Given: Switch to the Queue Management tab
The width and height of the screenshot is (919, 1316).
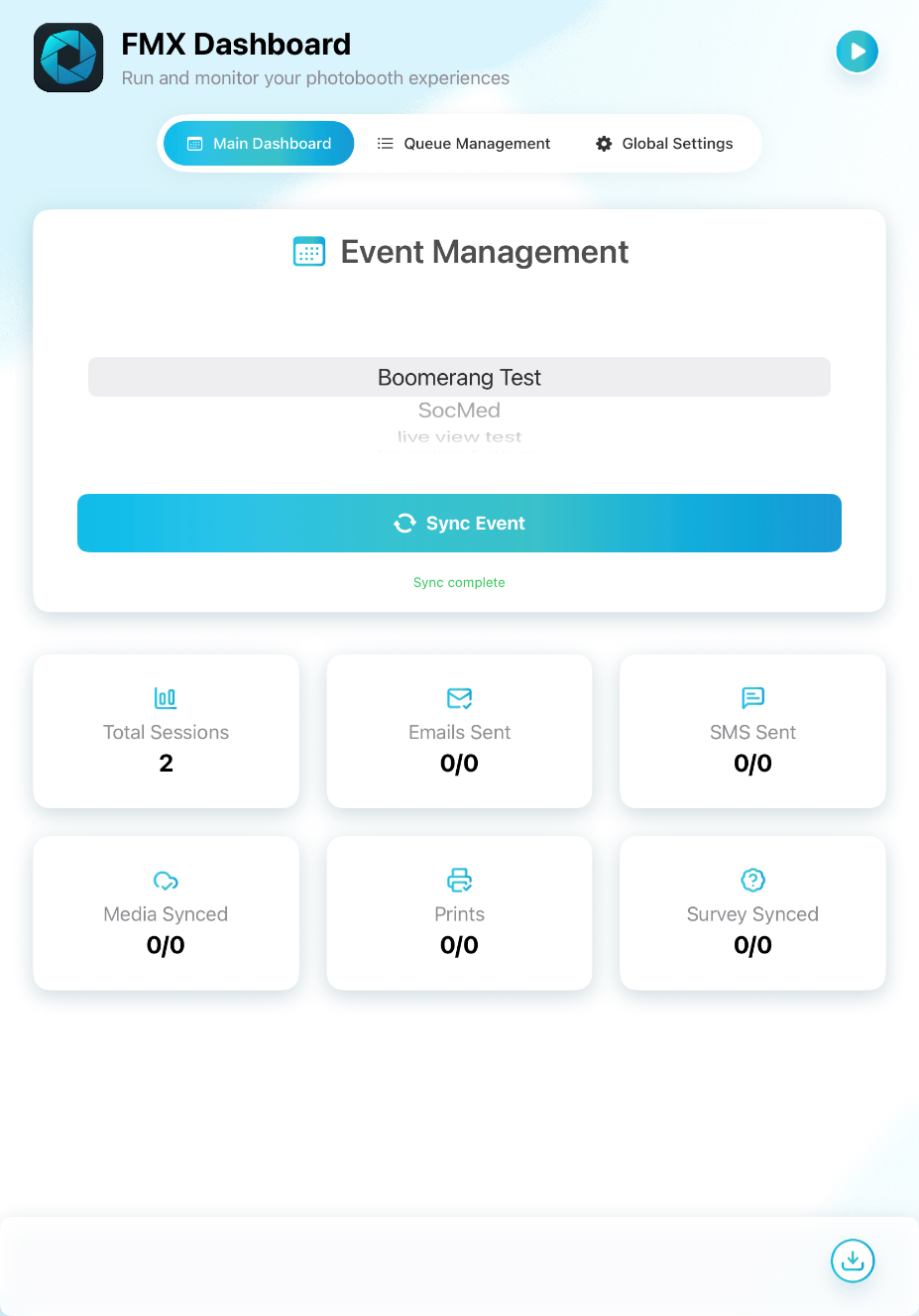Looking at the screenshot, I should click(463, 144).
